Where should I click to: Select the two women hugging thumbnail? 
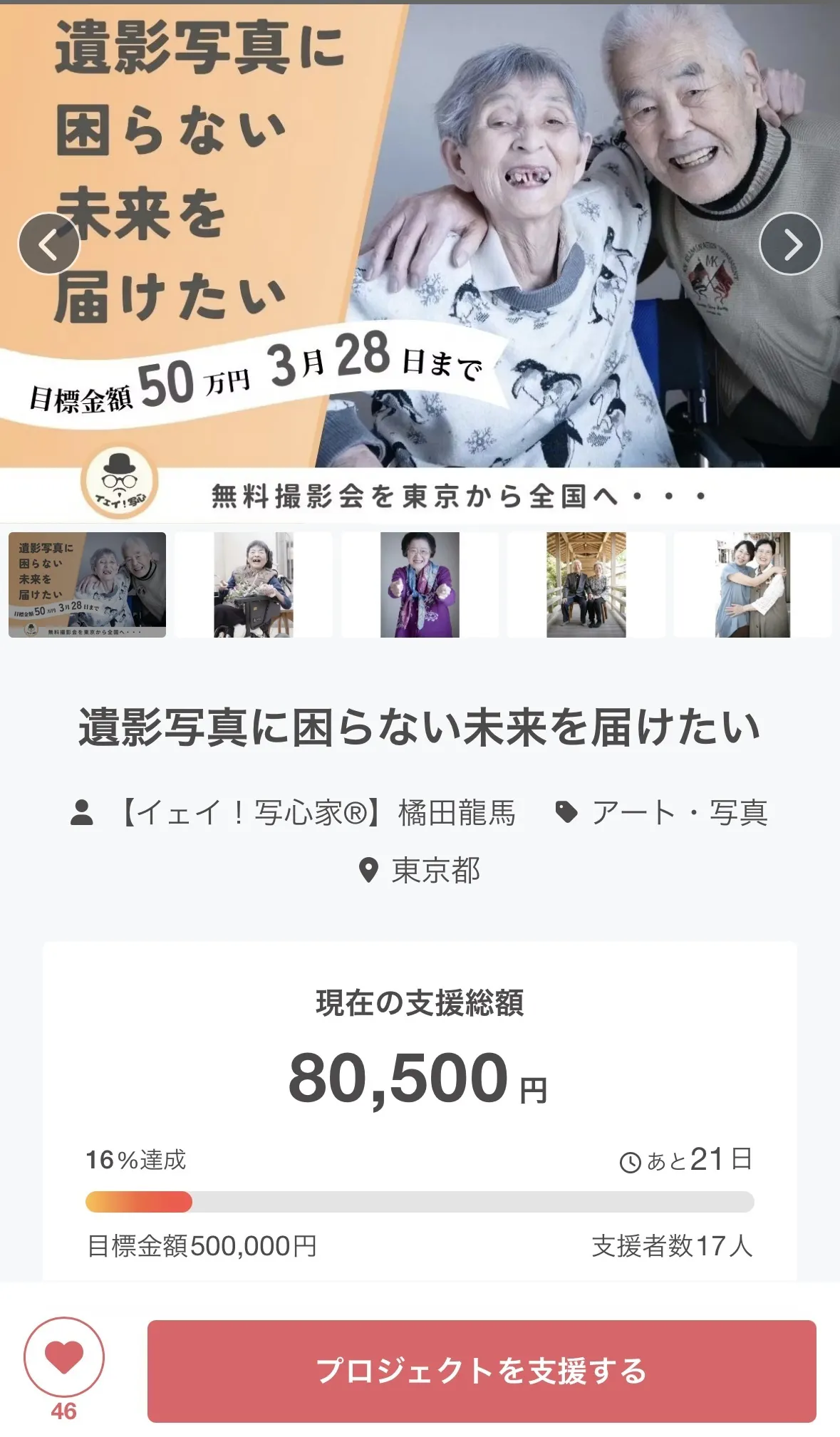752,584
